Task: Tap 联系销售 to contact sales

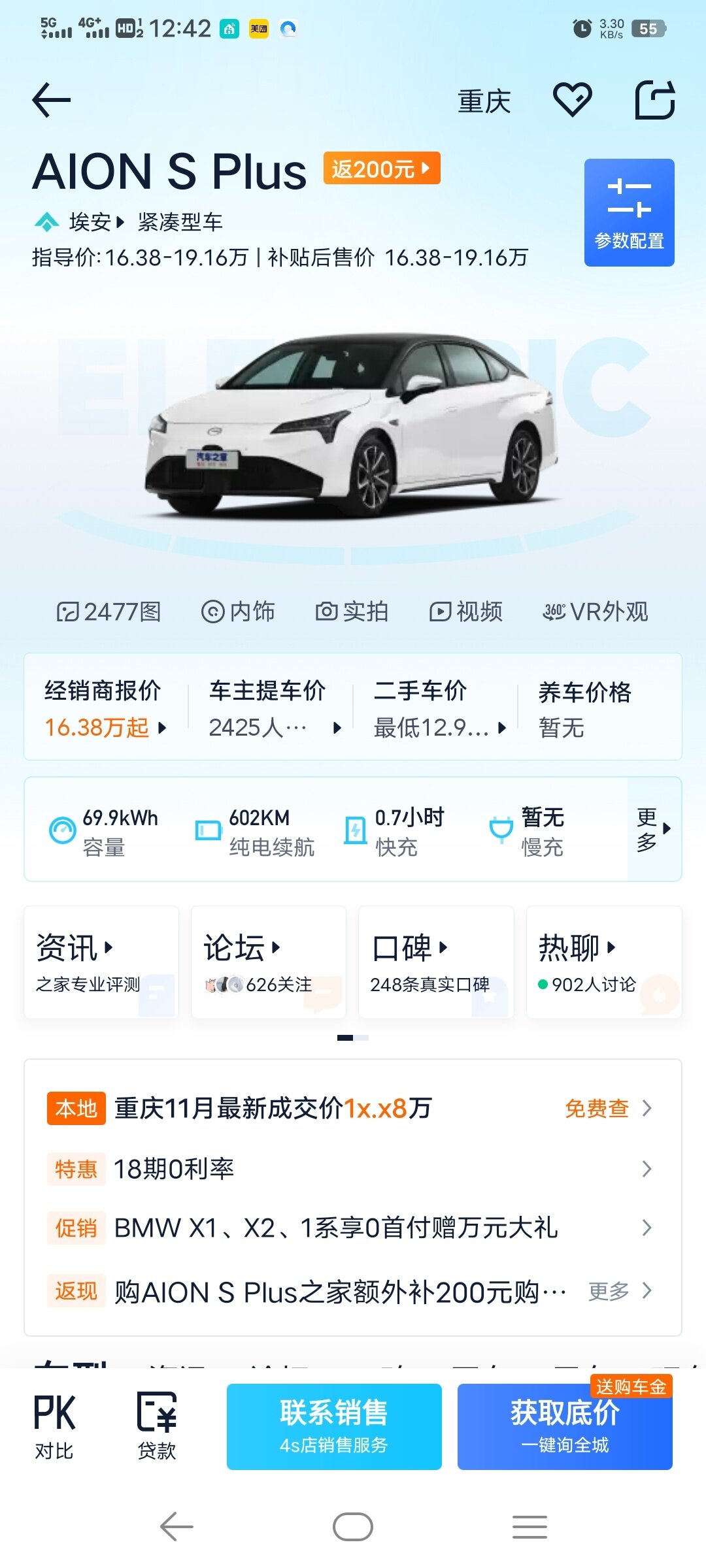Action: pos(334,1426)
